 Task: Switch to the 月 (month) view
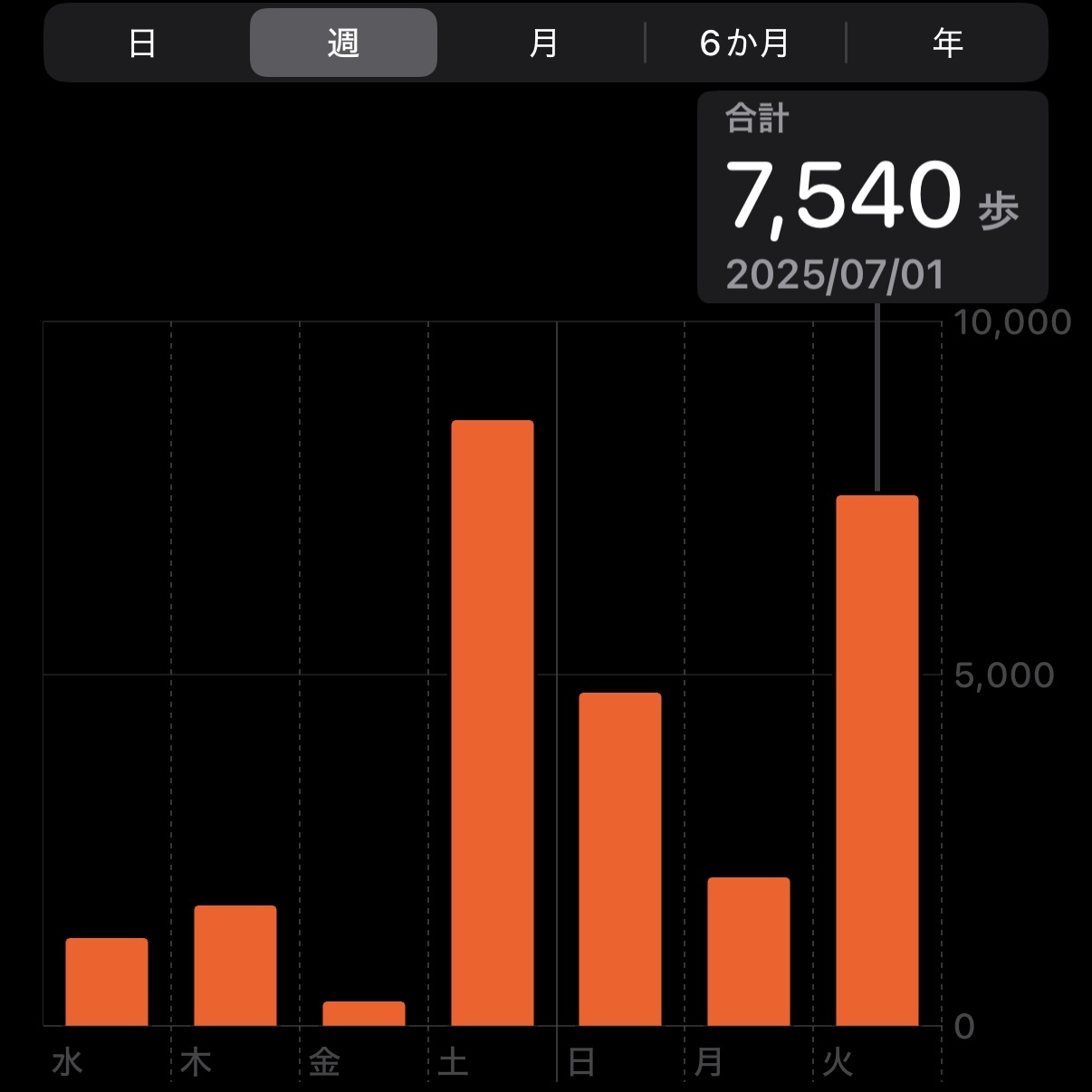click(543, 43)
